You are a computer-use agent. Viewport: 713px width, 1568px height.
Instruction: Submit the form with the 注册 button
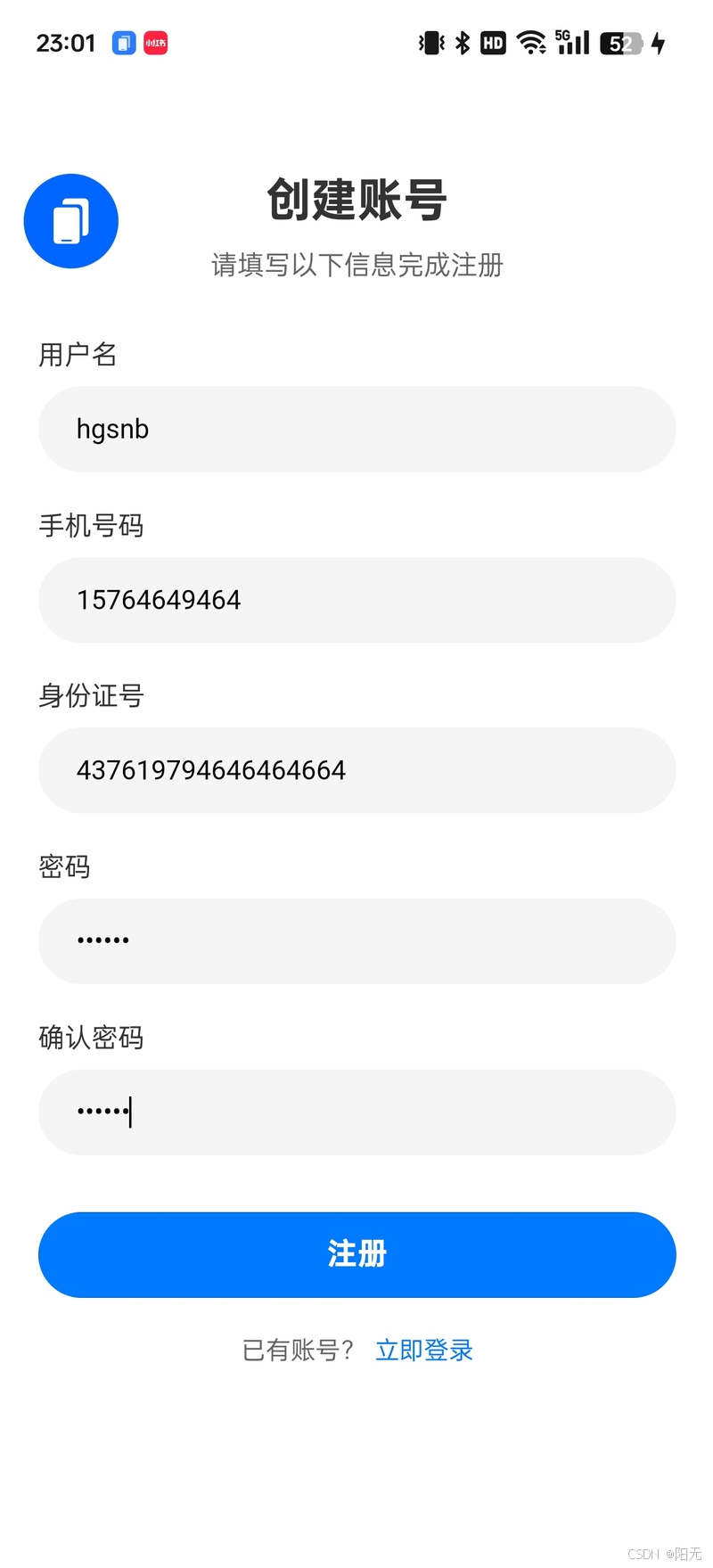pos(356,1254)
